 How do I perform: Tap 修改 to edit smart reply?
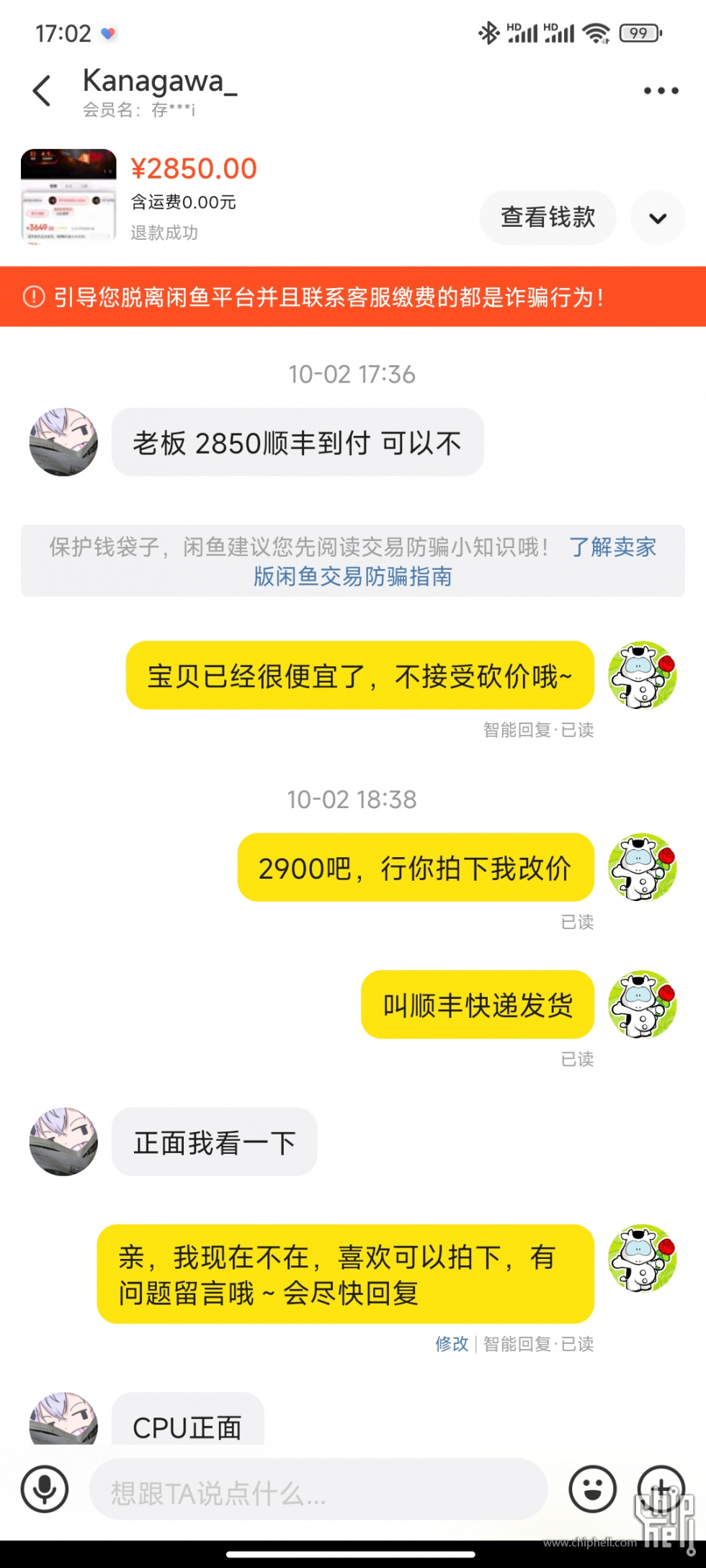coord(452,1344)
